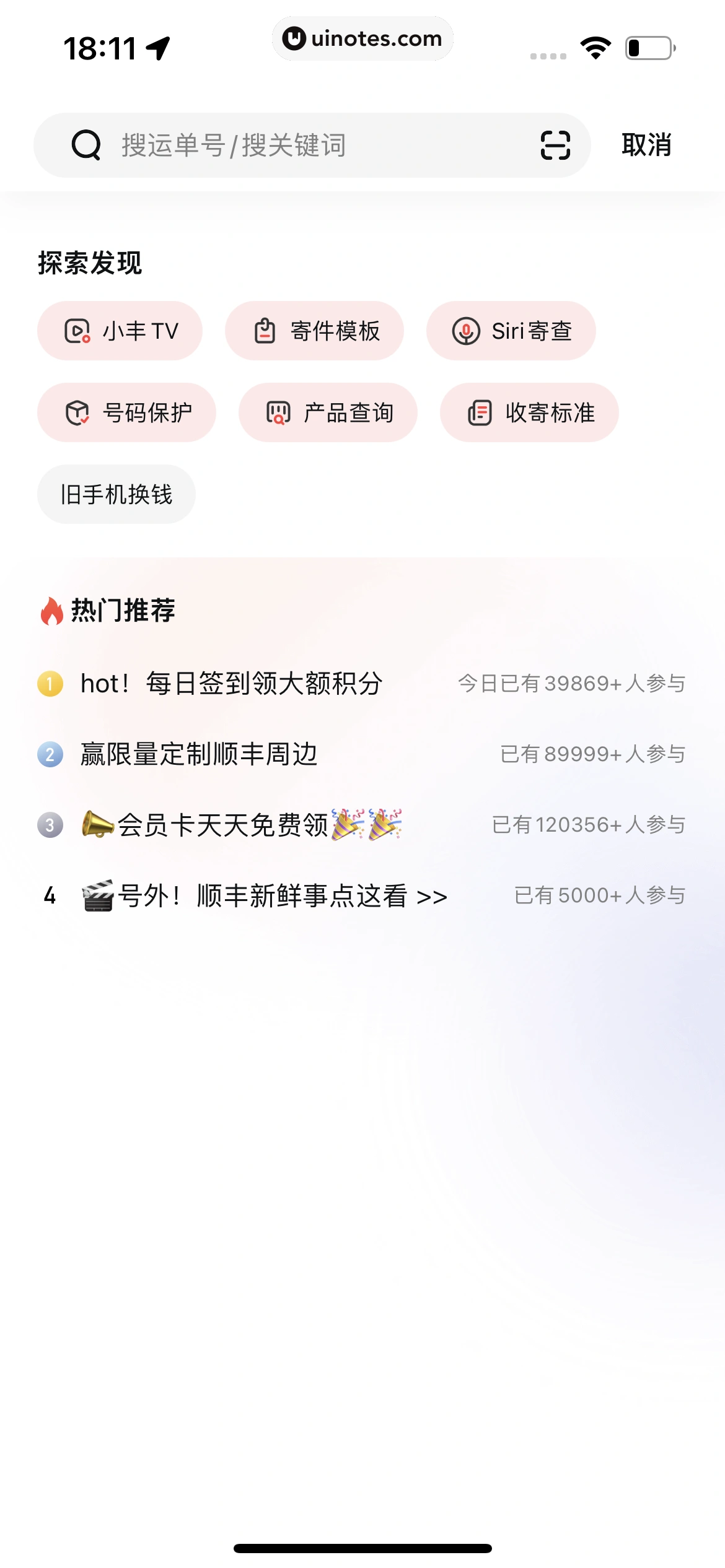Open the 小丰TV chip
The height and width of the screenshot is (1568, 725).
tap(120, 331)
